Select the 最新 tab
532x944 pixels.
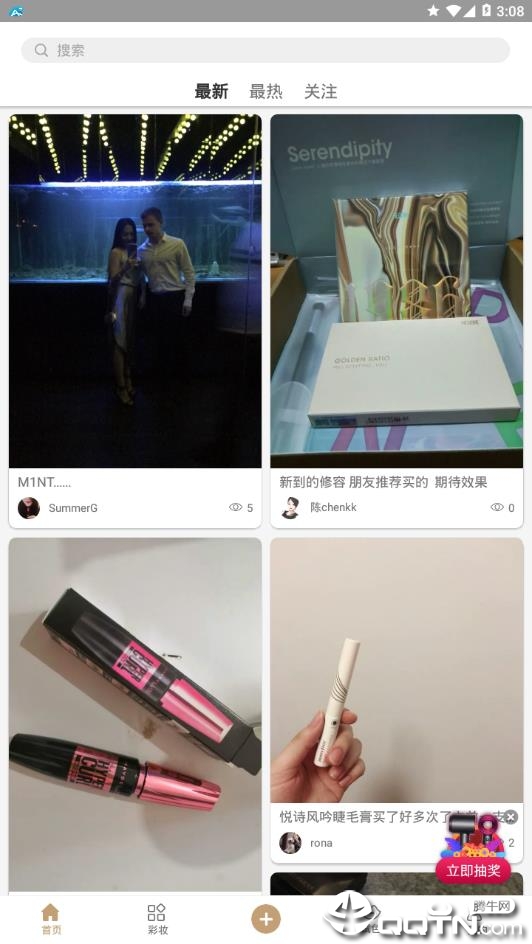[211, 92]
